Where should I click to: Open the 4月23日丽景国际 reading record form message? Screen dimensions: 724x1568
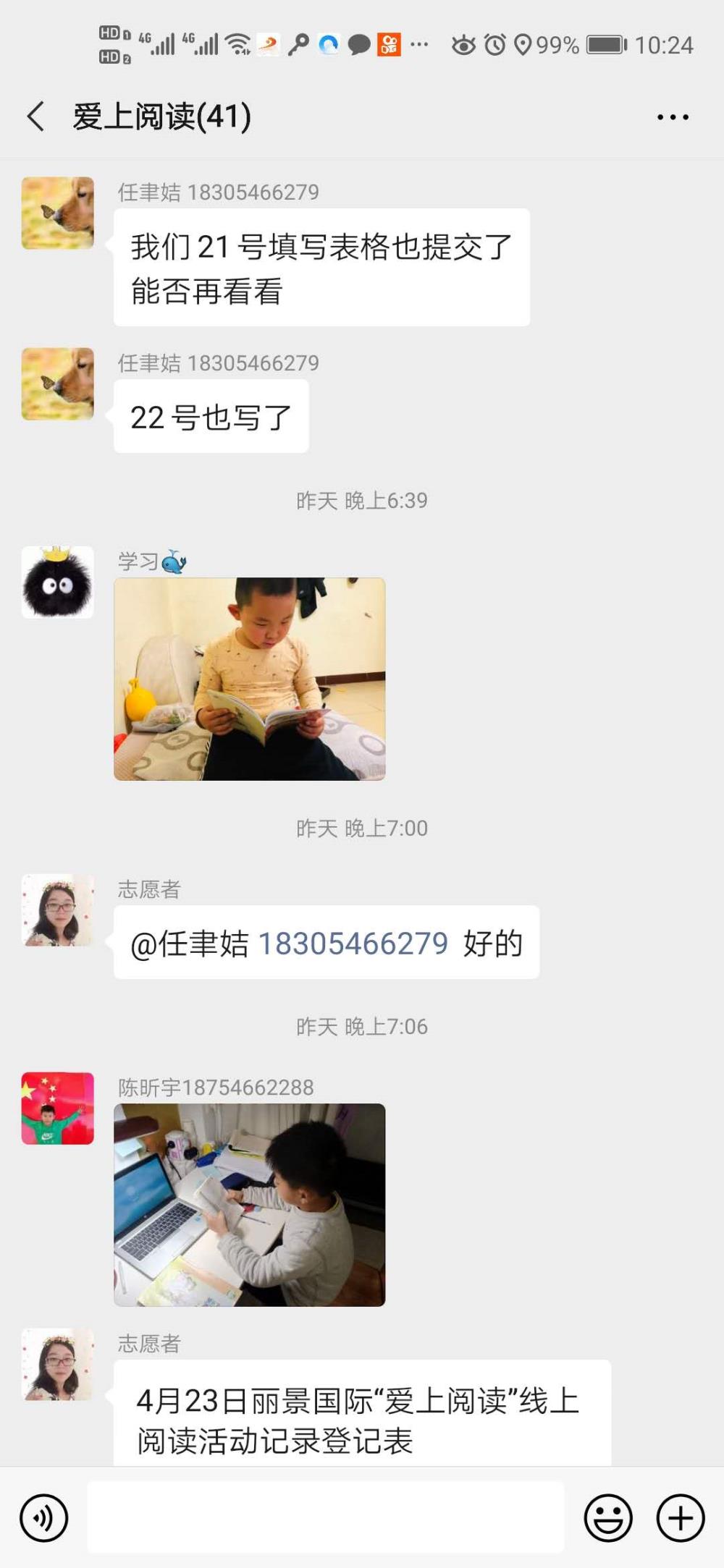coord(362,1414)
